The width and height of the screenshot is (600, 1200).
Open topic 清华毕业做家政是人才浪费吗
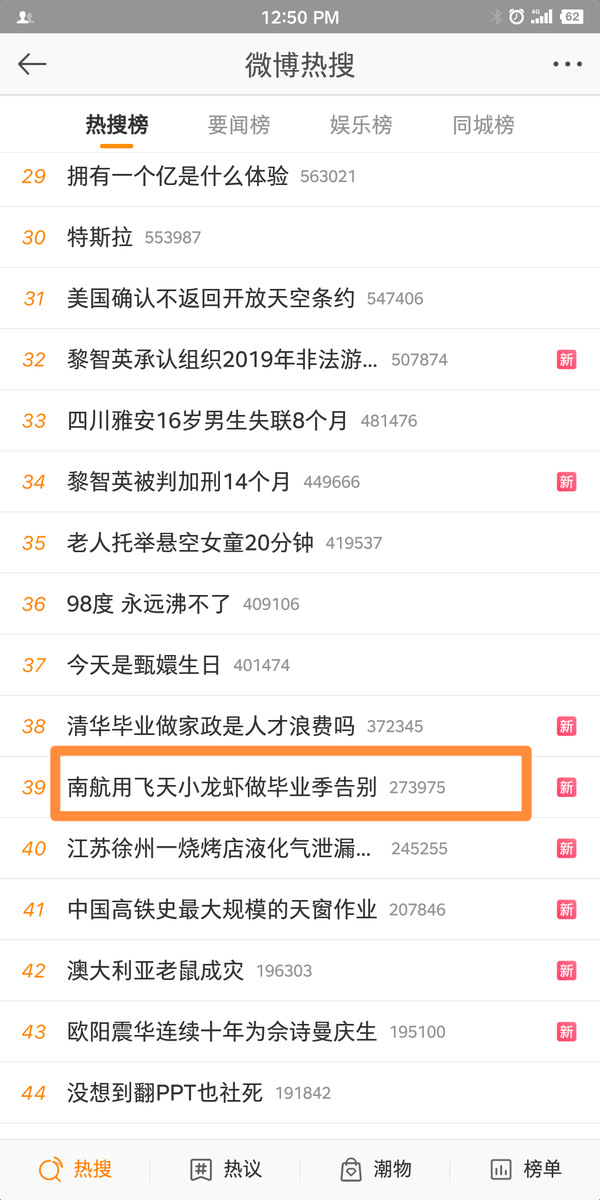click(211, 726)
